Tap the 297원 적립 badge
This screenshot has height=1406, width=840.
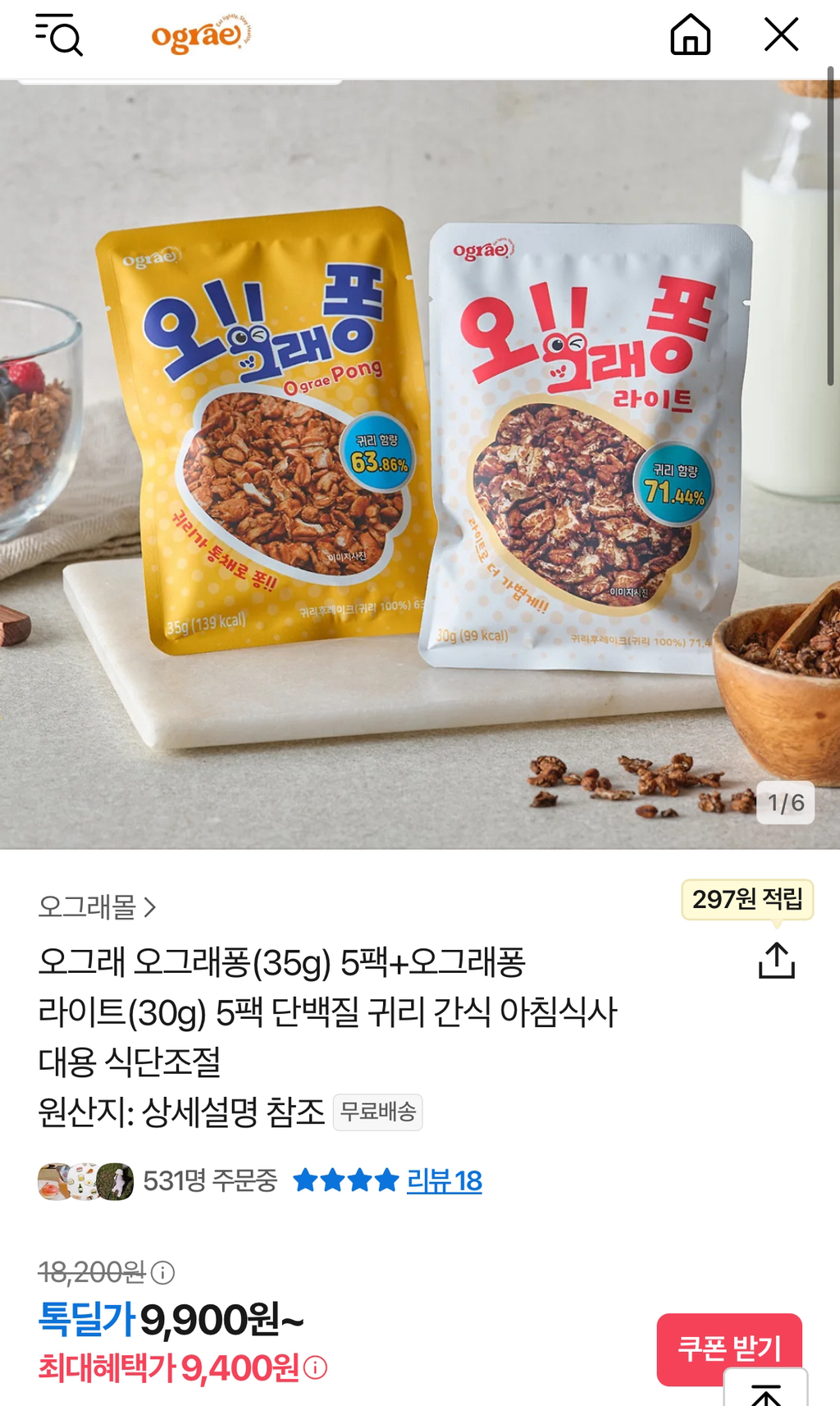tap(746, 899)
